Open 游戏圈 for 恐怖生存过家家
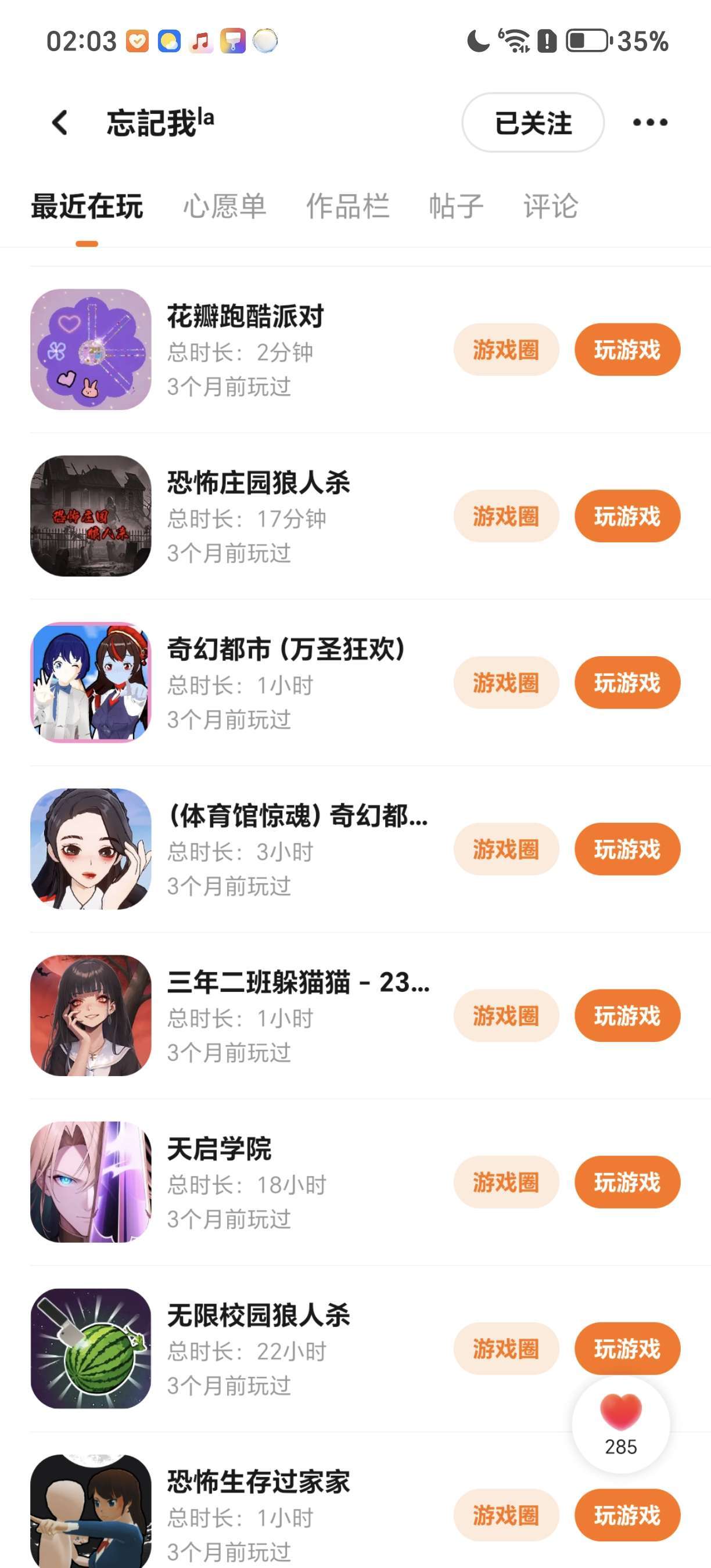Viewport: 711px width, 1568px height. 506,1515
